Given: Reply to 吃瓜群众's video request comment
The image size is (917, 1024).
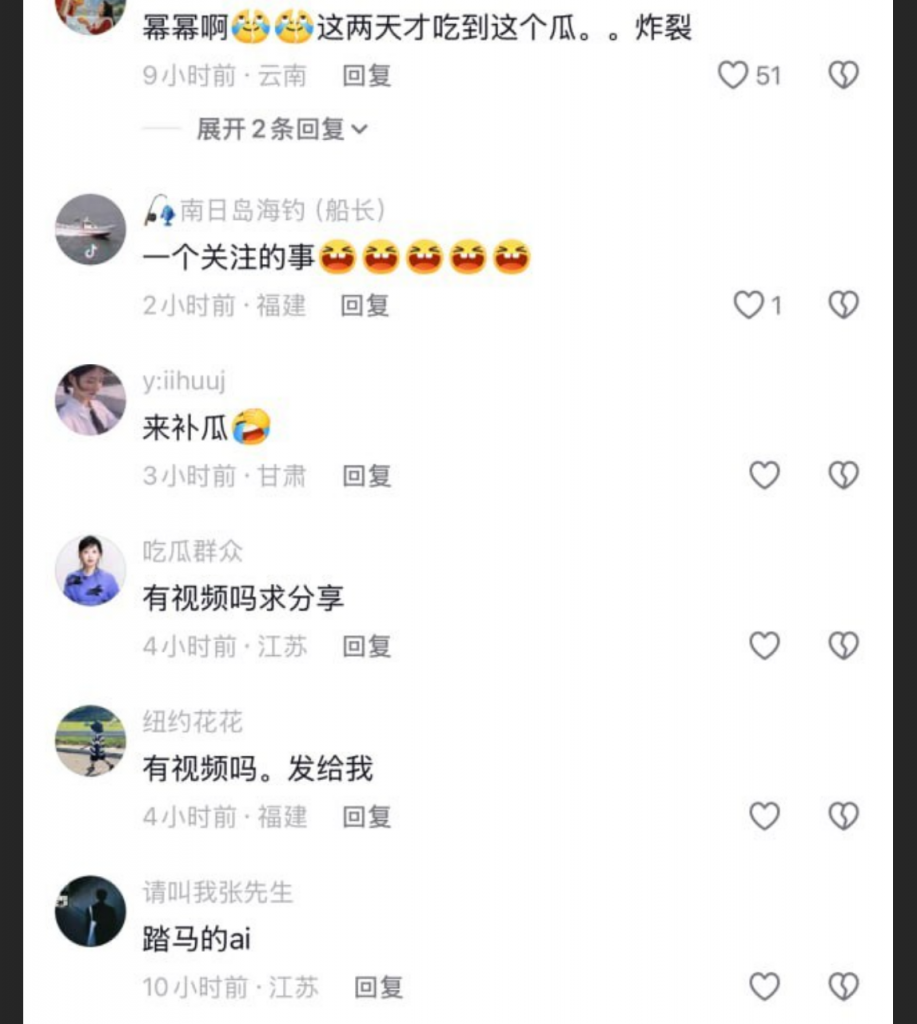Looking at the screenshot, I should point(366,646).
